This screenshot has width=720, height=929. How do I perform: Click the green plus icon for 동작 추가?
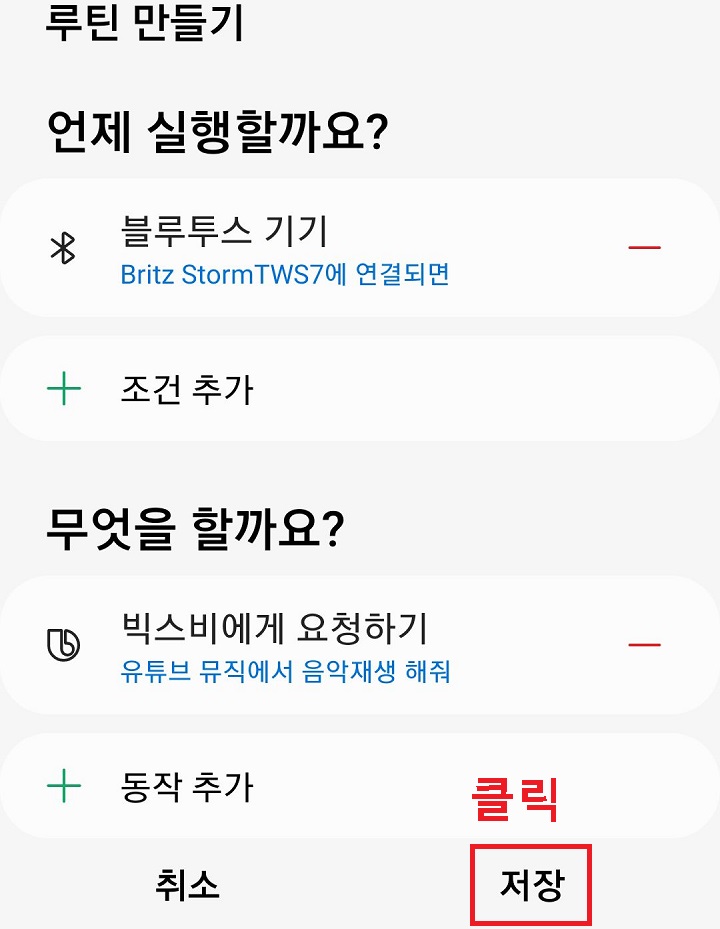click(x=62, y=785)
